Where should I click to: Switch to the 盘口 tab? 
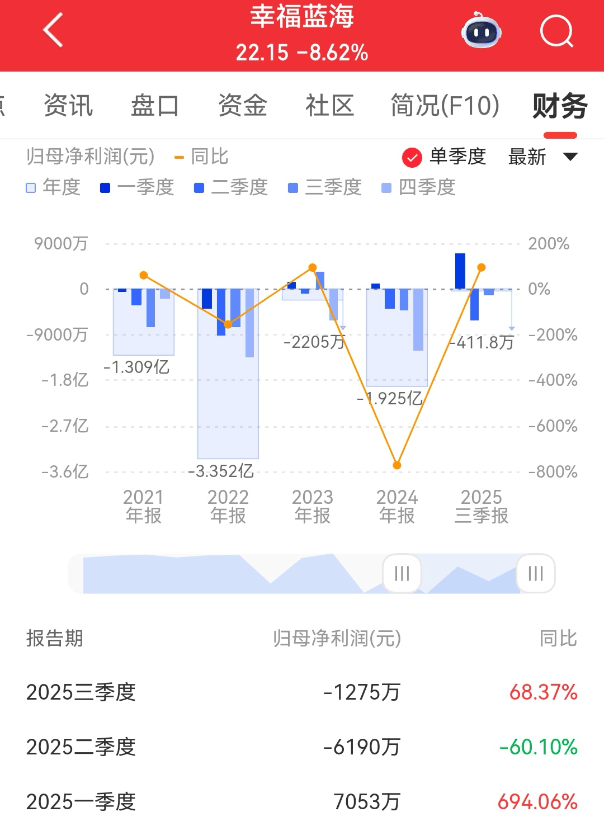155,105
